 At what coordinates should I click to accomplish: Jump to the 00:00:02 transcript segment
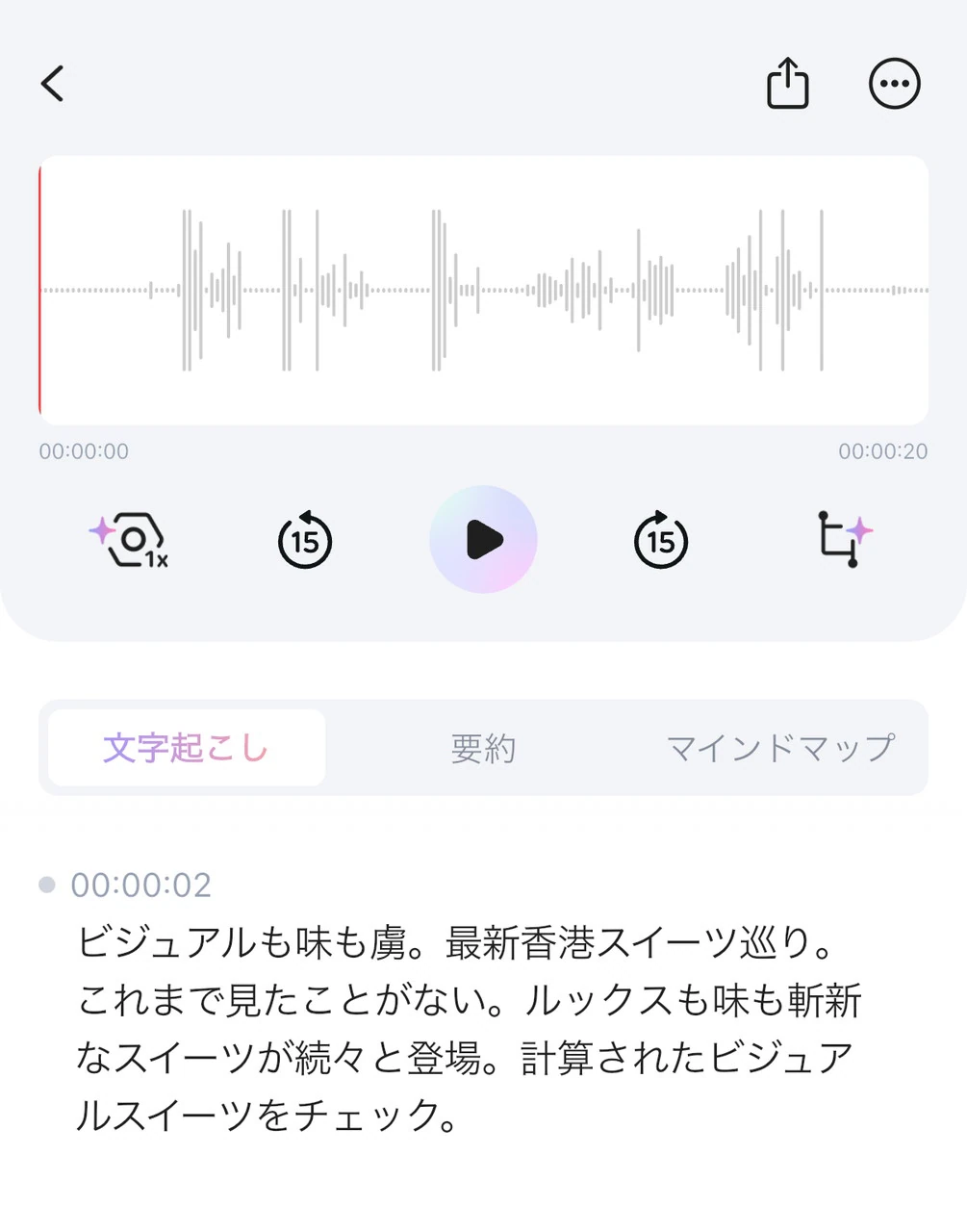point(140,885)
